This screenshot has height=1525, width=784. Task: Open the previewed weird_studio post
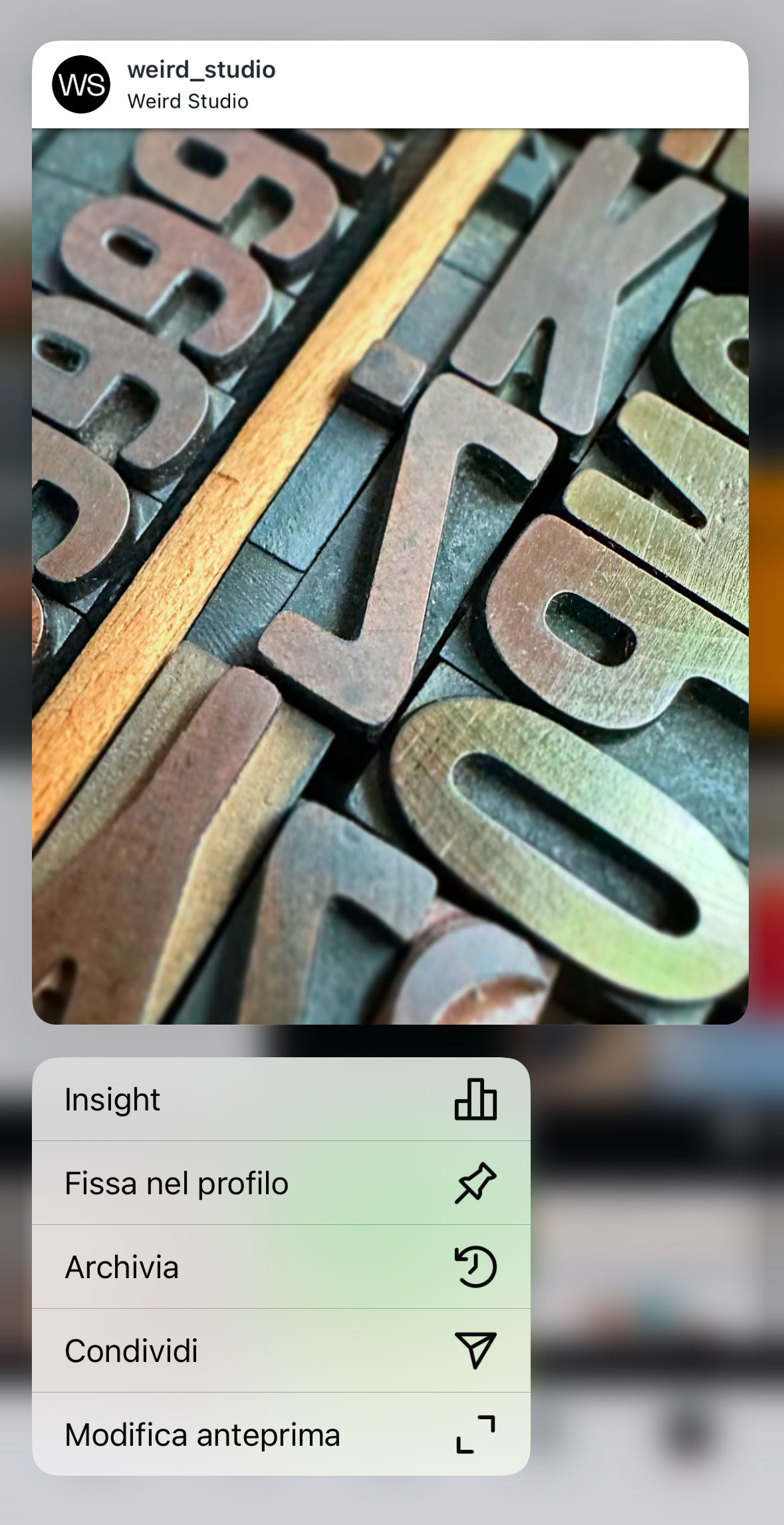pyautogui.click(x=390, y=576)
